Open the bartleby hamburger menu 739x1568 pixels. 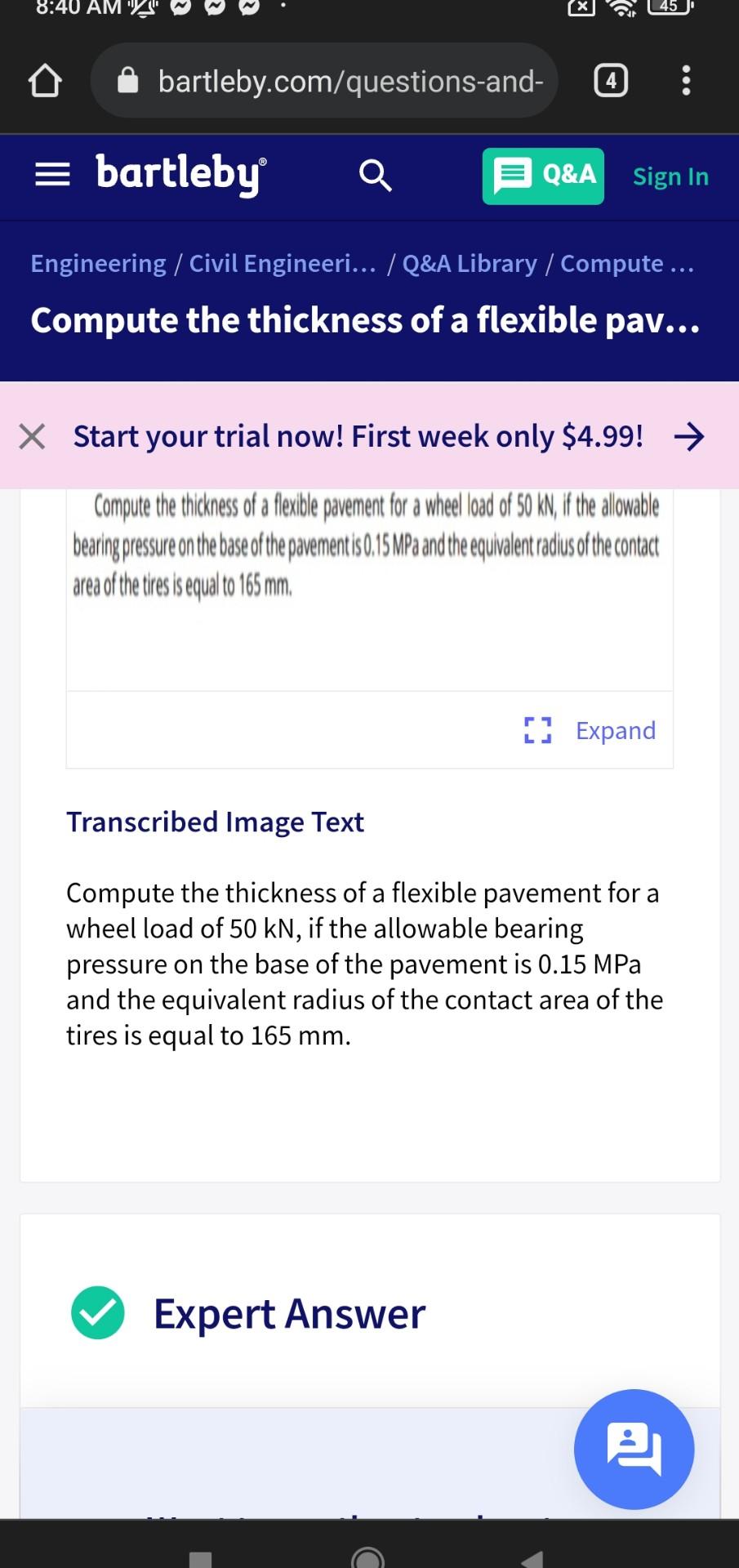coord(51,174)
